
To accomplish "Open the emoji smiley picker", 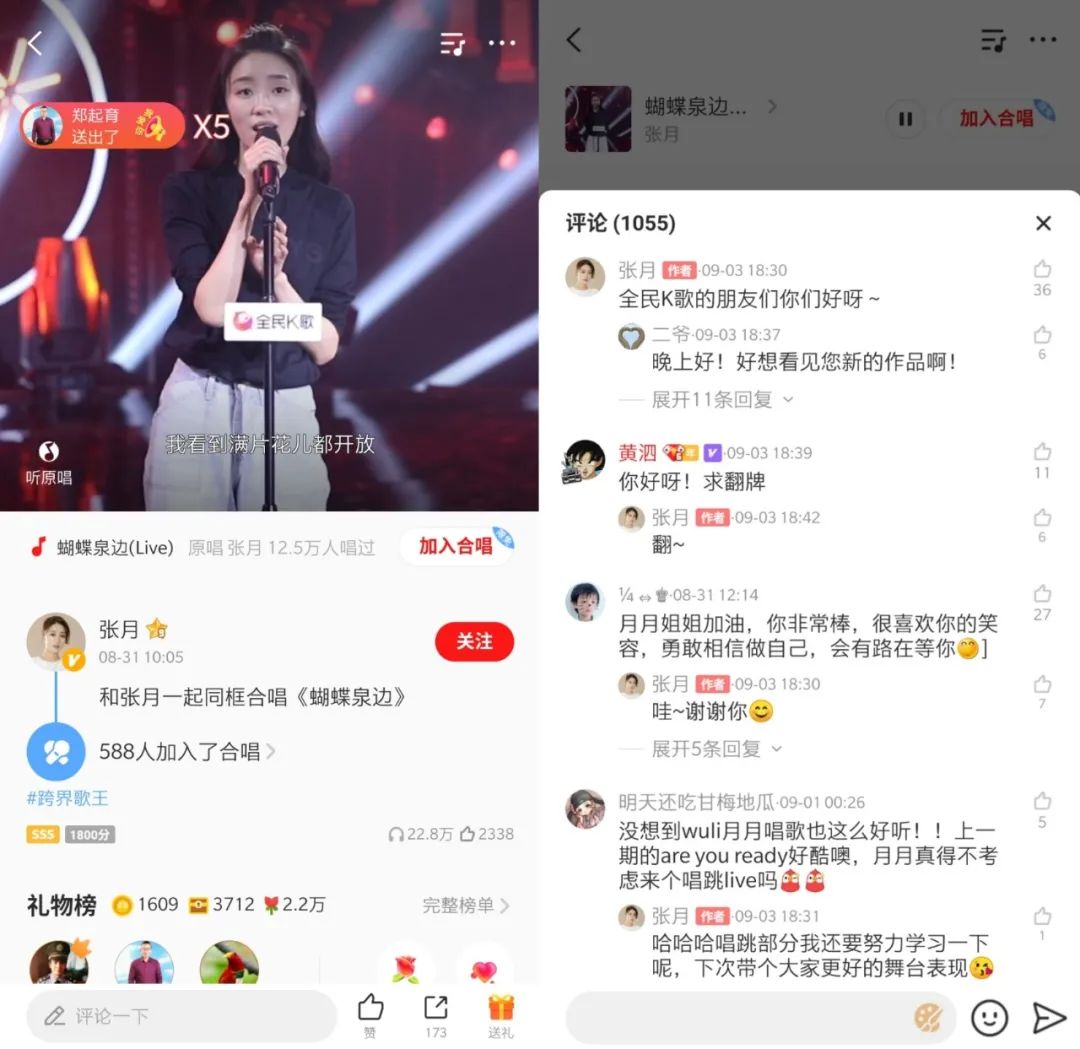I will 989,1018.
